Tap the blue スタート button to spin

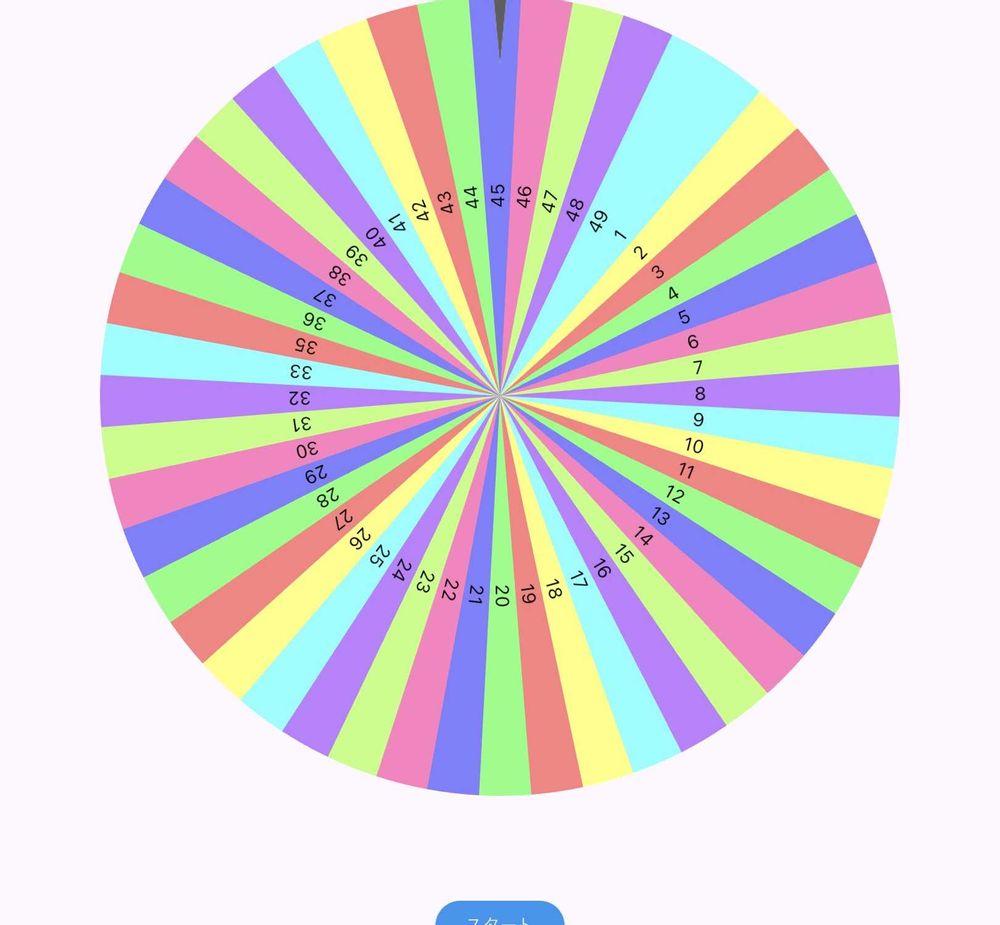point(500,915)
